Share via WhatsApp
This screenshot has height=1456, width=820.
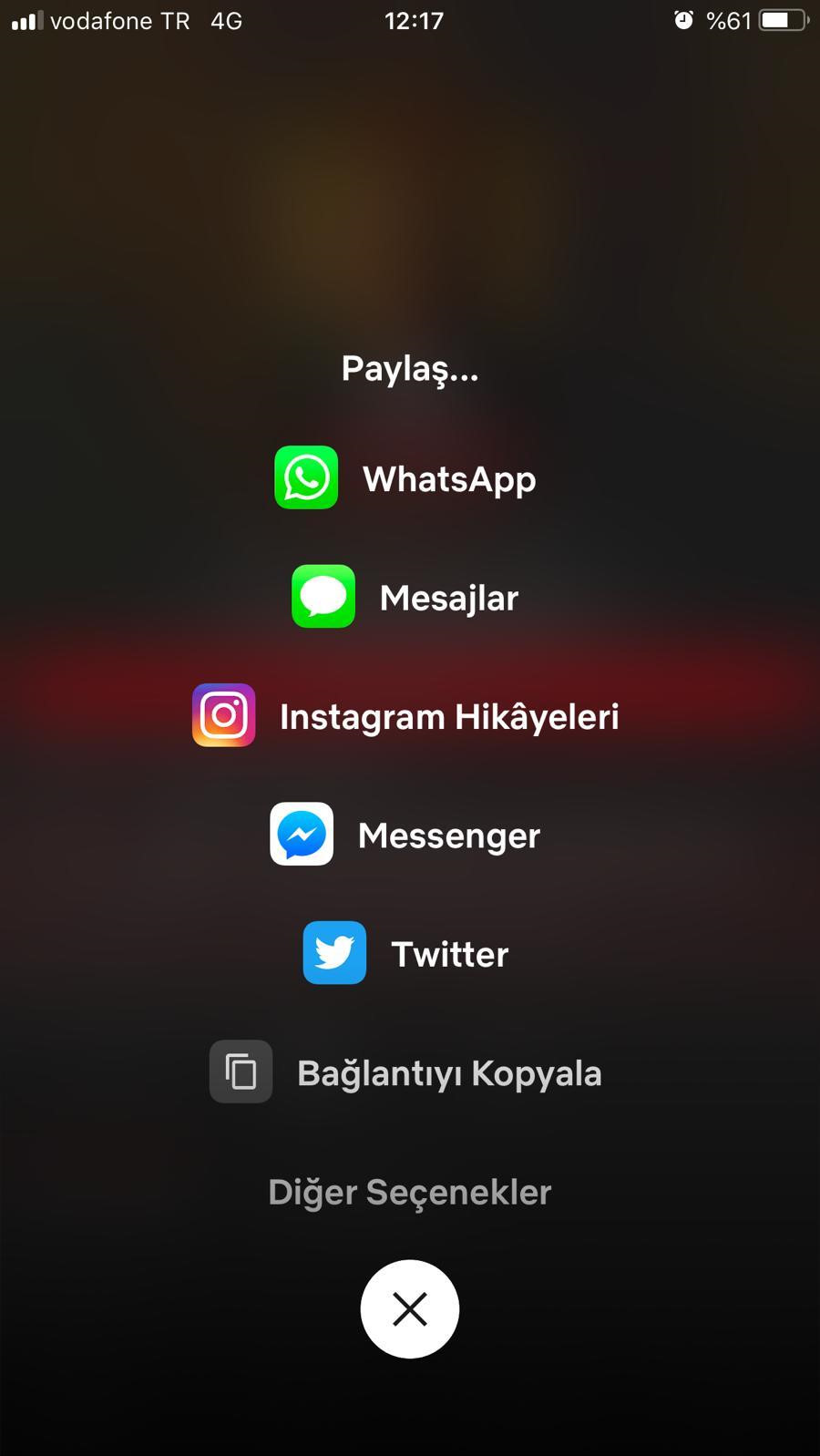click(406, 478)
